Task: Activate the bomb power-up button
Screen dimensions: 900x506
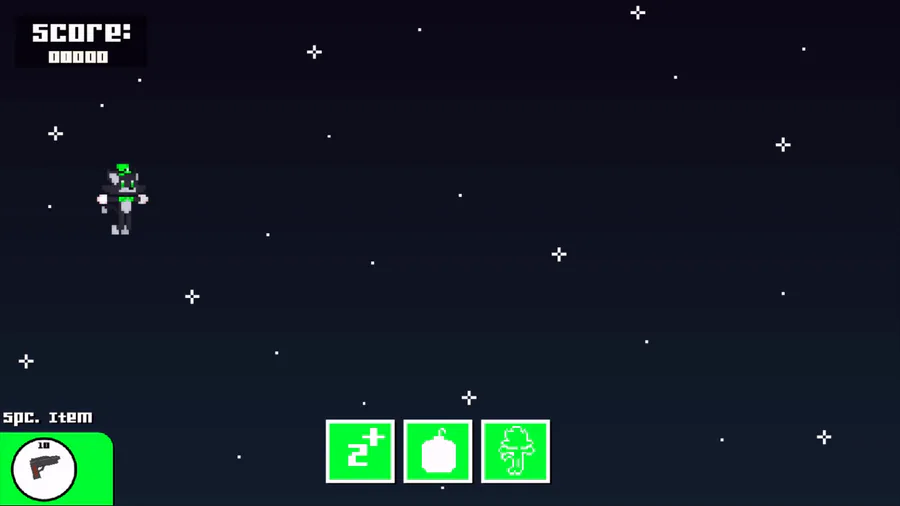Action: [438, 451]
